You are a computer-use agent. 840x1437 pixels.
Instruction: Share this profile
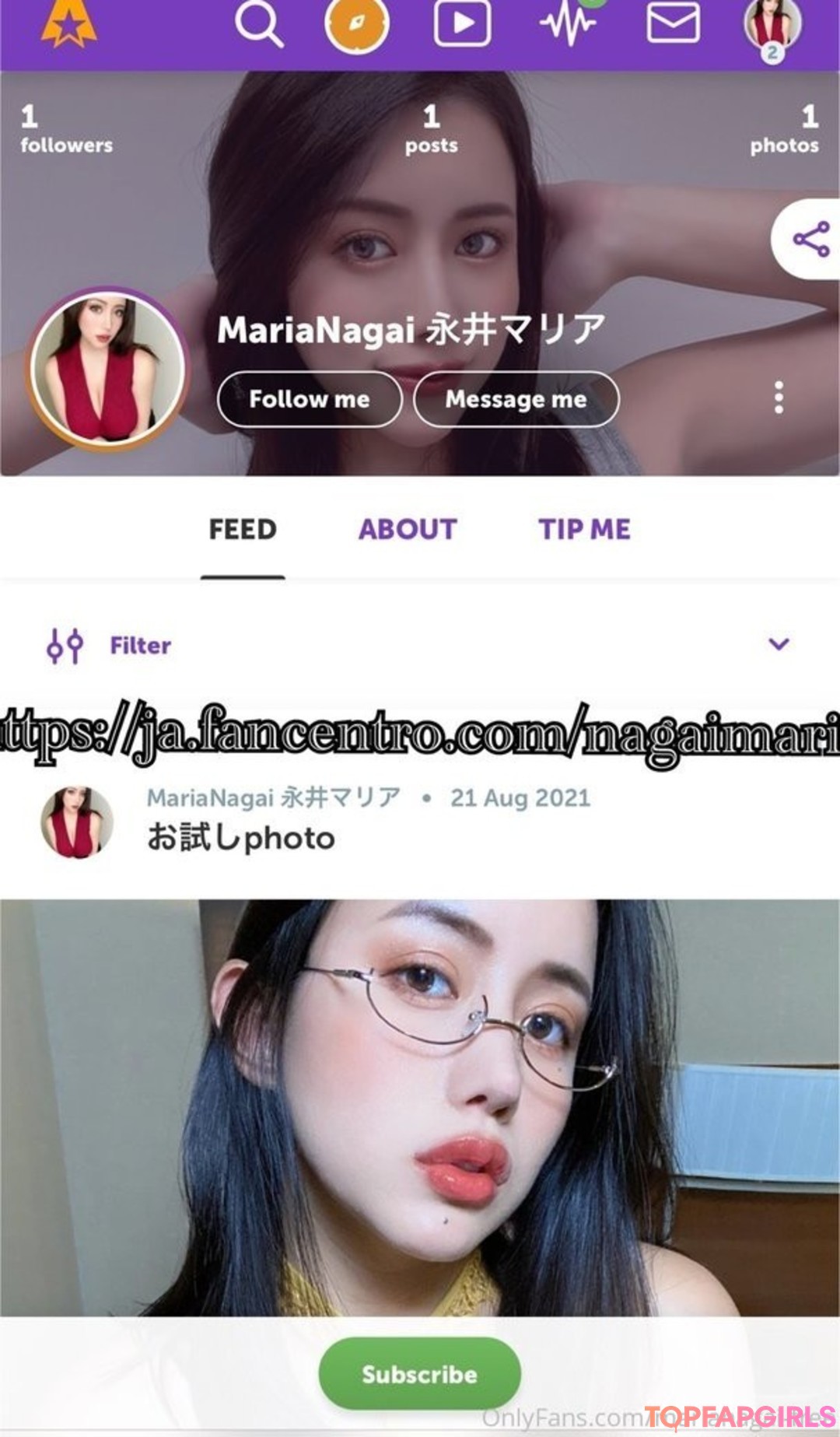click(810, 239)
